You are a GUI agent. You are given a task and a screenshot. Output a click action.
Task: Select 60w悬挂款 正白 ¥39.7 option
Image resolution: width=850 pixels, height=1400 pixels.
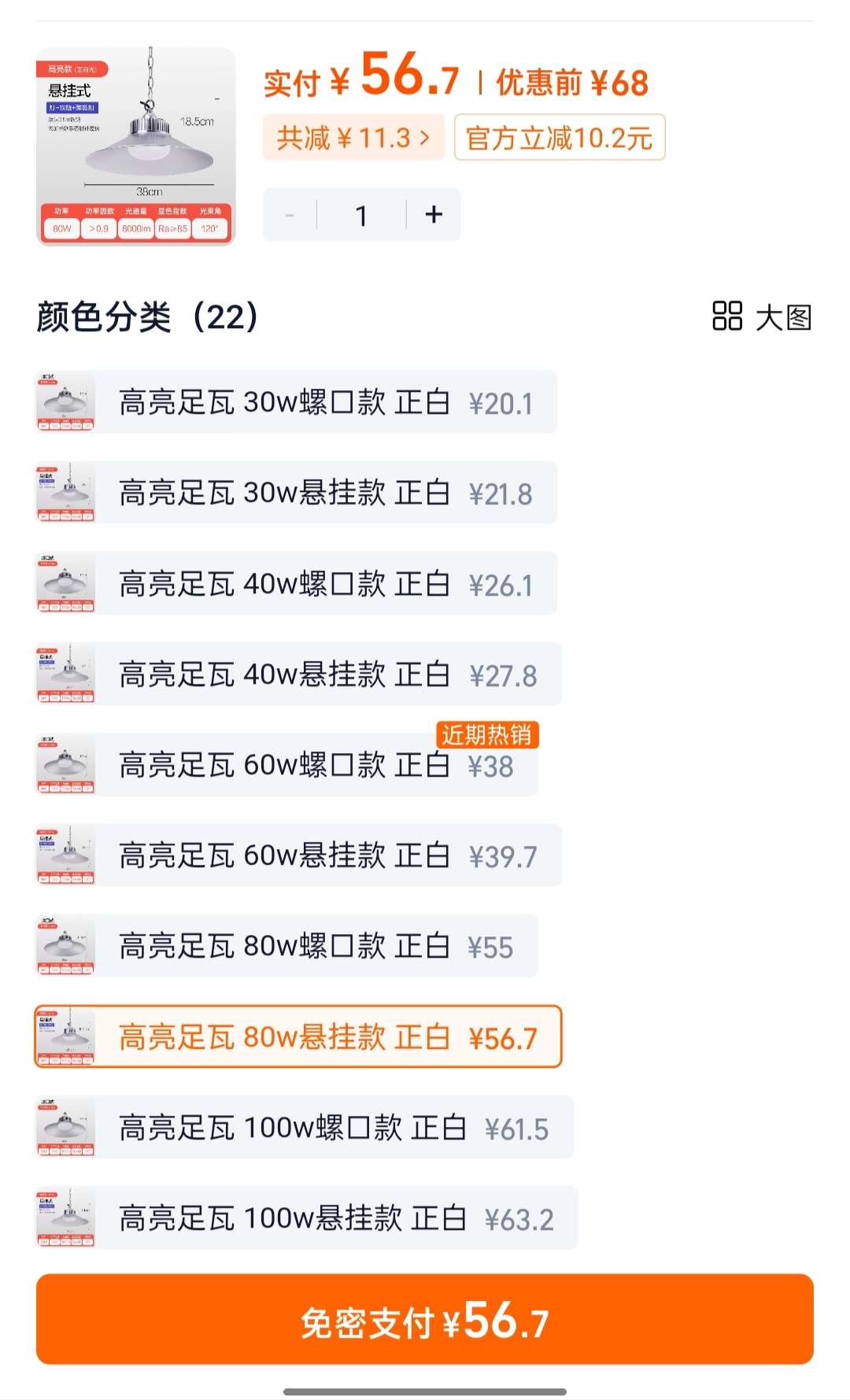click(299, 855)
